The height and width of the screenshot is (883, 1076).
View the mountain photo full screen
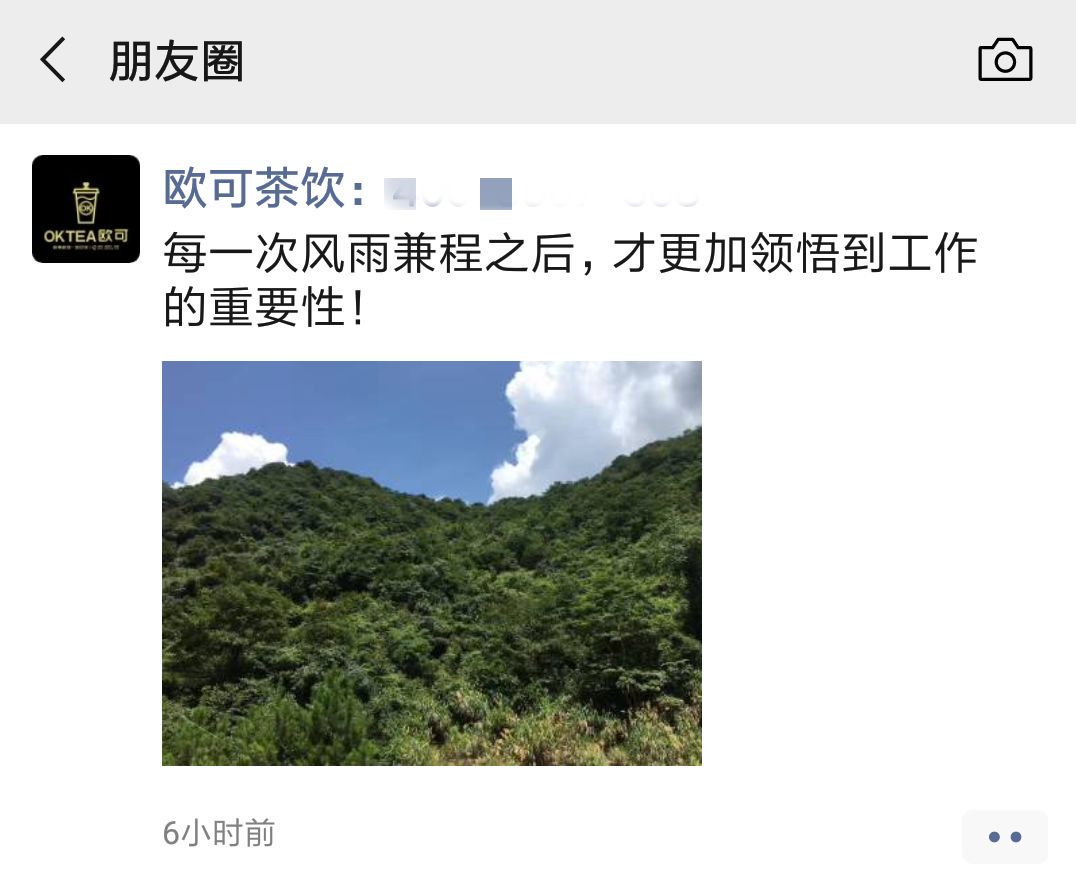coord(431,563)
